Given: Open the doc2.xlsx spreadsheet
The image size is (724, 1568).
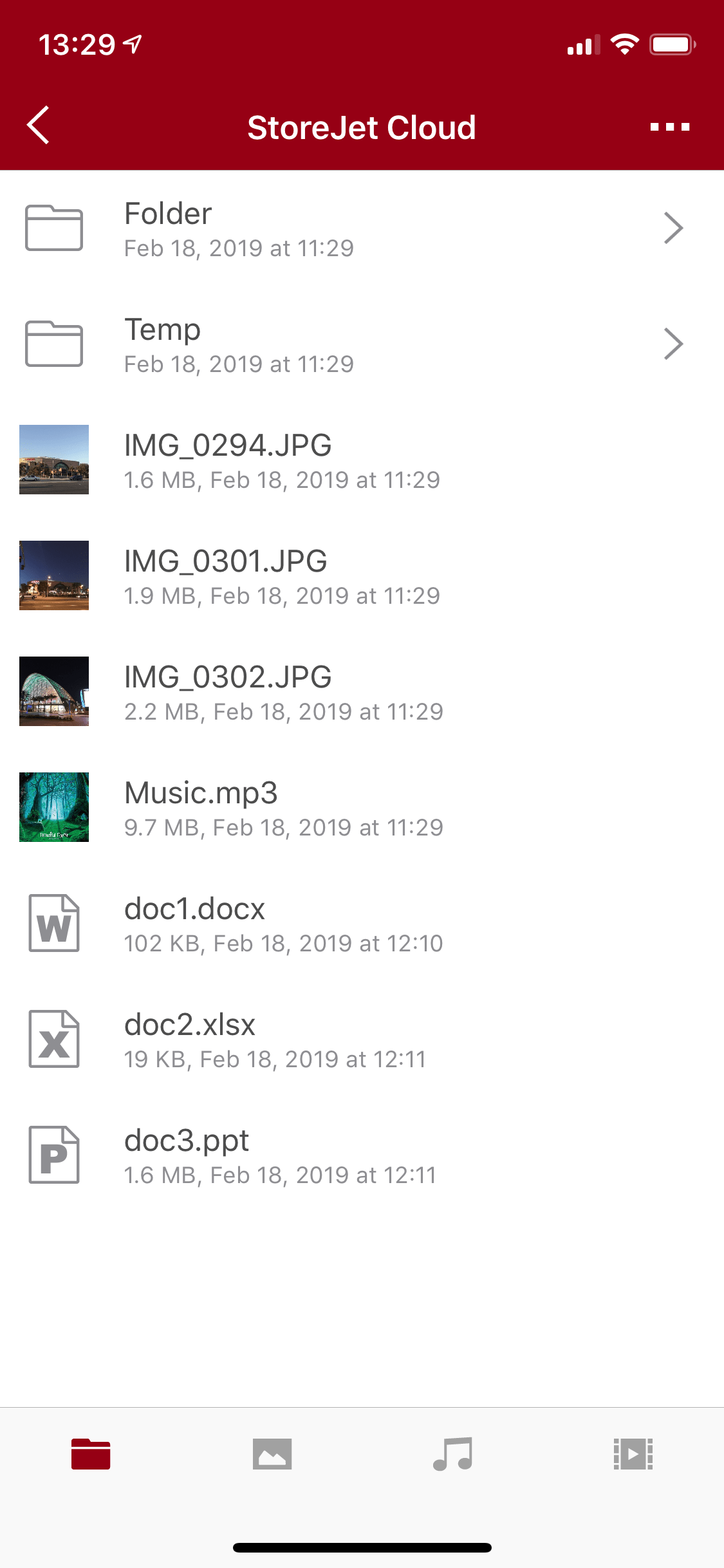Looking at the screenshot, I should (x=362, y=1039).
